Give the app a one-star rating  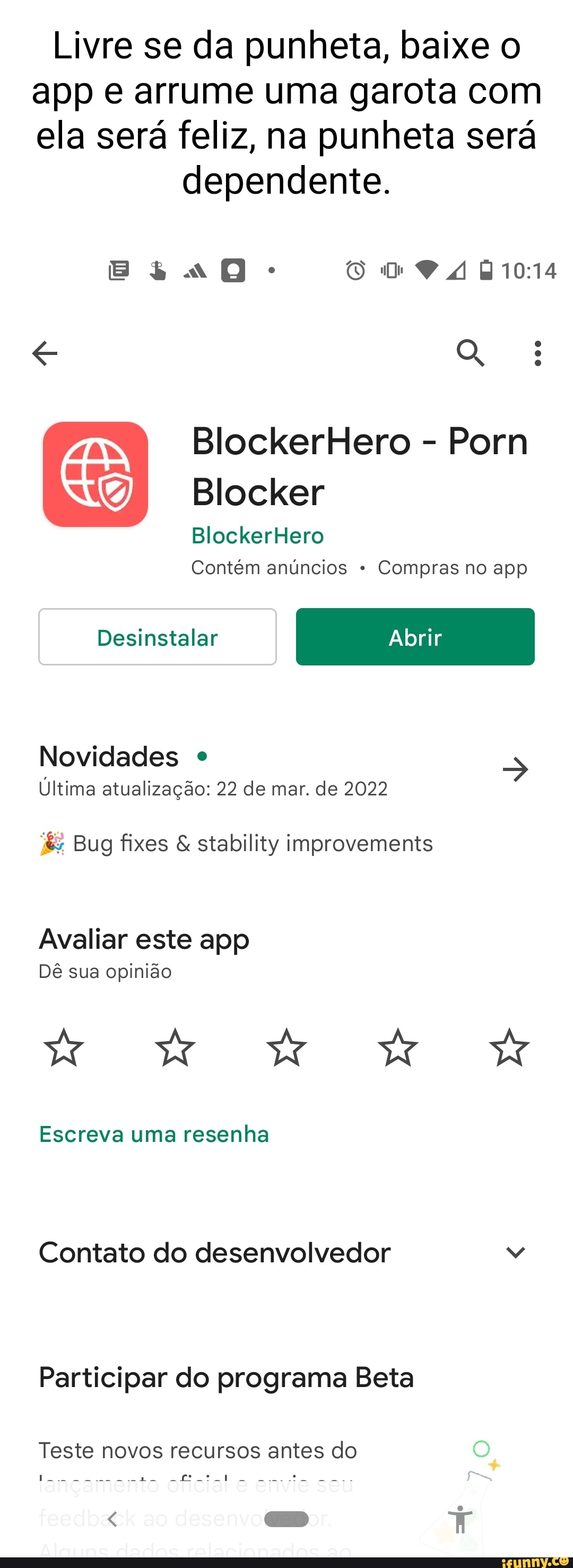[x=63, y=1047]
